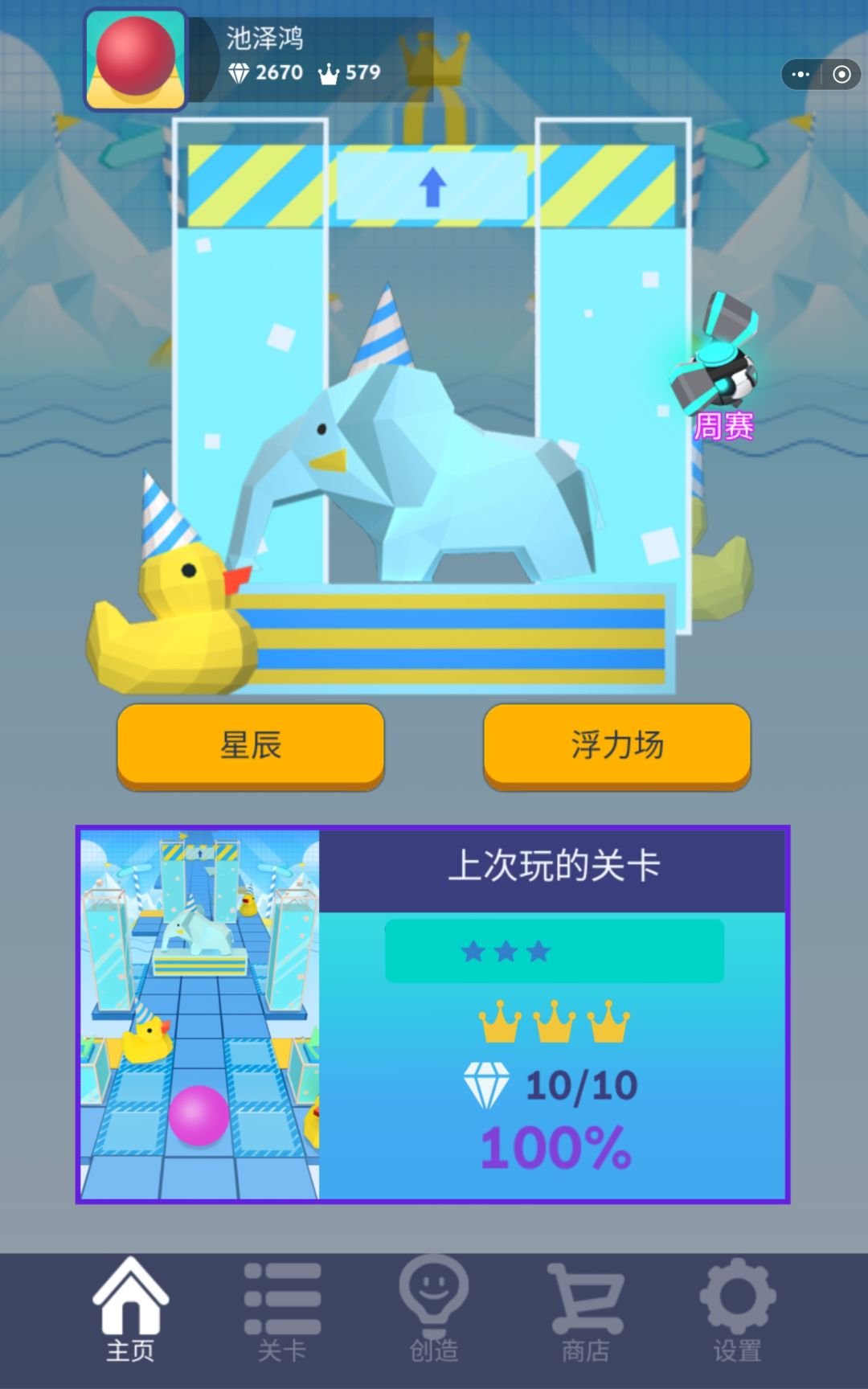Tap the 星辰 button
This screenshot has height=1389, width=868.
[251, 746]
